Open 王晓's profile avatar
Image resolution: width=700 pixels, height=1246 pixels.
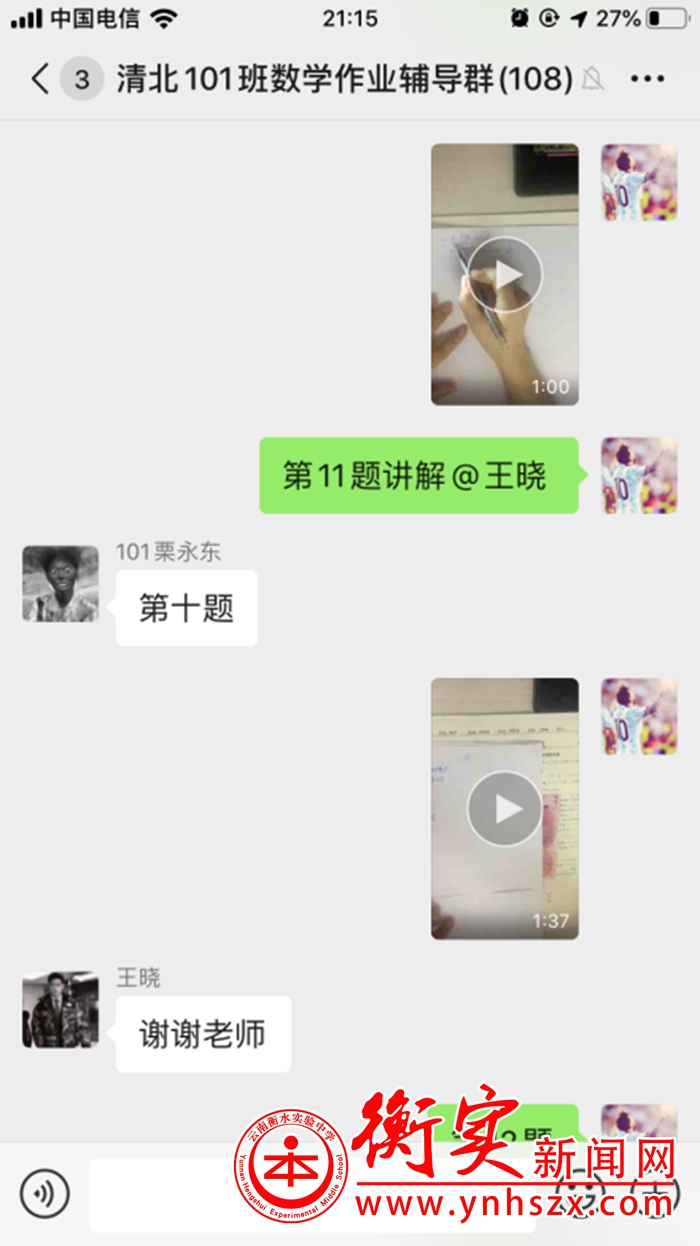point(61,1009)
